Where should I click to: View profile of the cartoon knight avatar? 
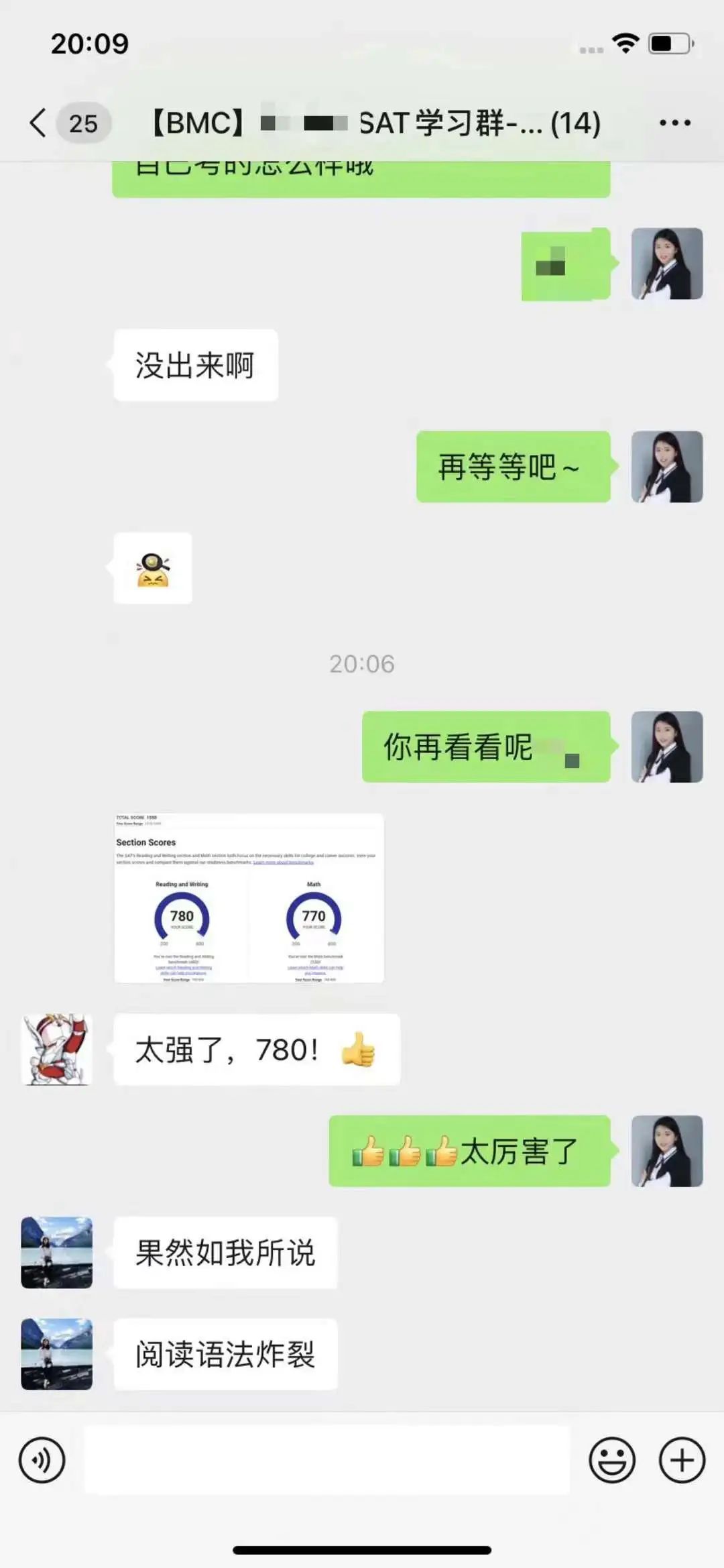tap(57, 1050)
